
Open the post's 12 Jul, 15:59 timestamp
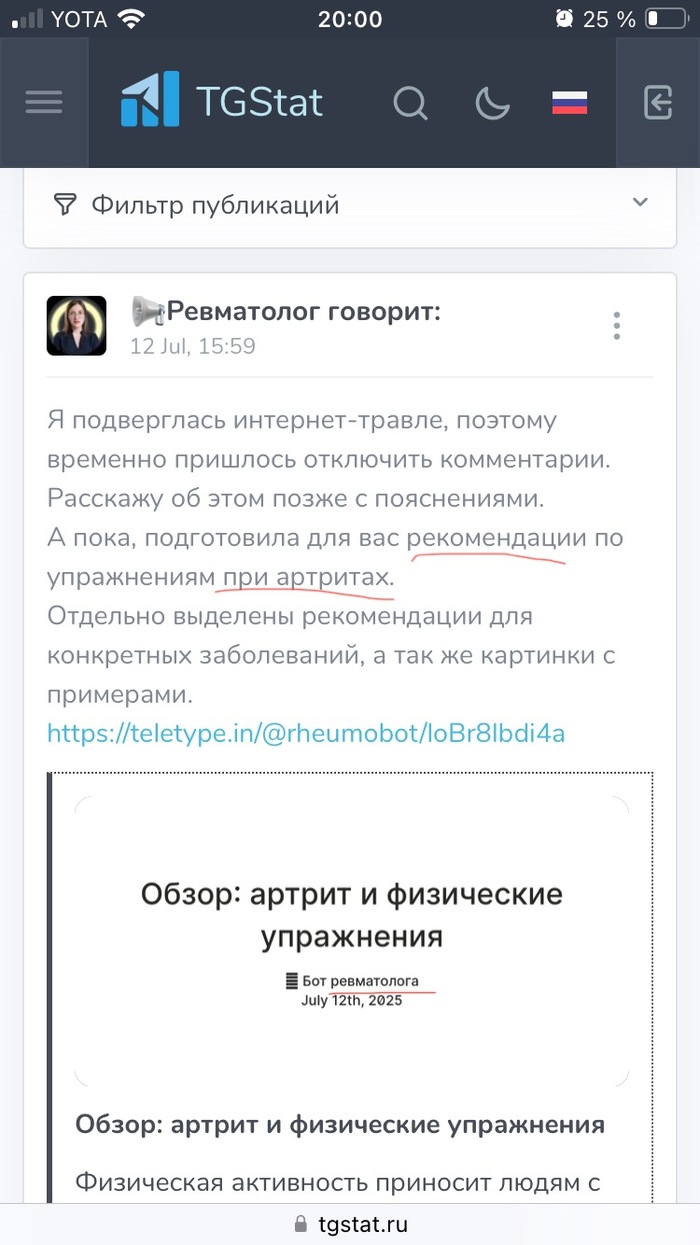[x=192, y=347]
